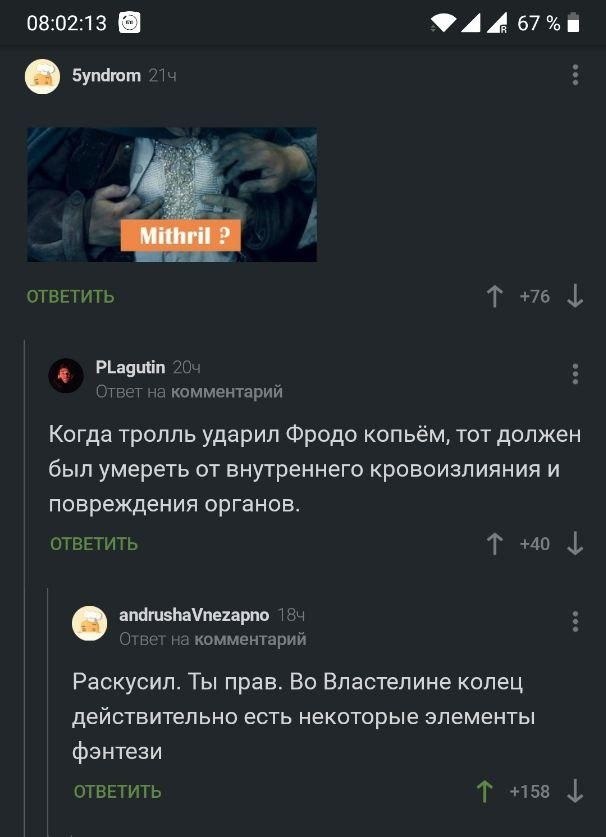Upvote andrushaVnezapno's comment

coord(485,792)
